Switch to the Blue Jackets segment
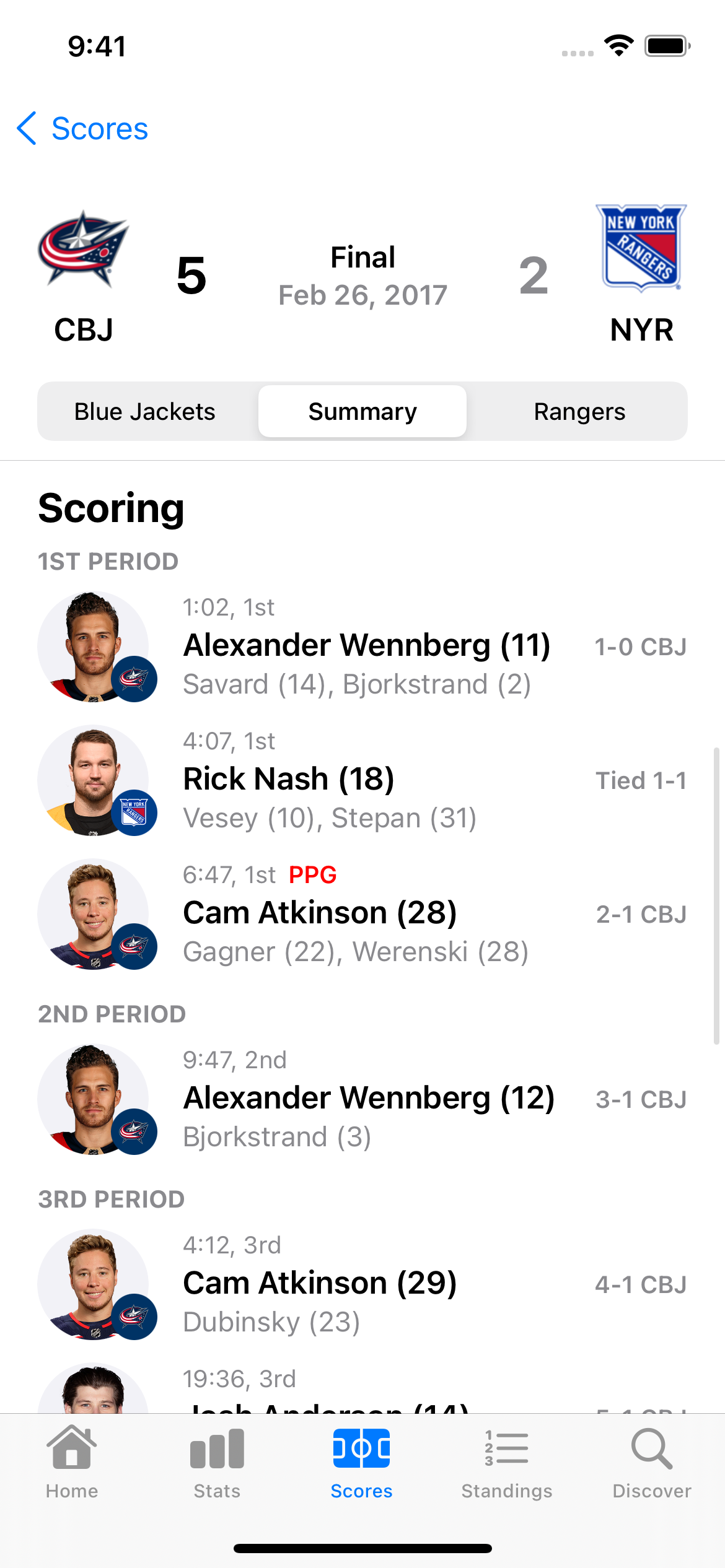 point(145,412)
